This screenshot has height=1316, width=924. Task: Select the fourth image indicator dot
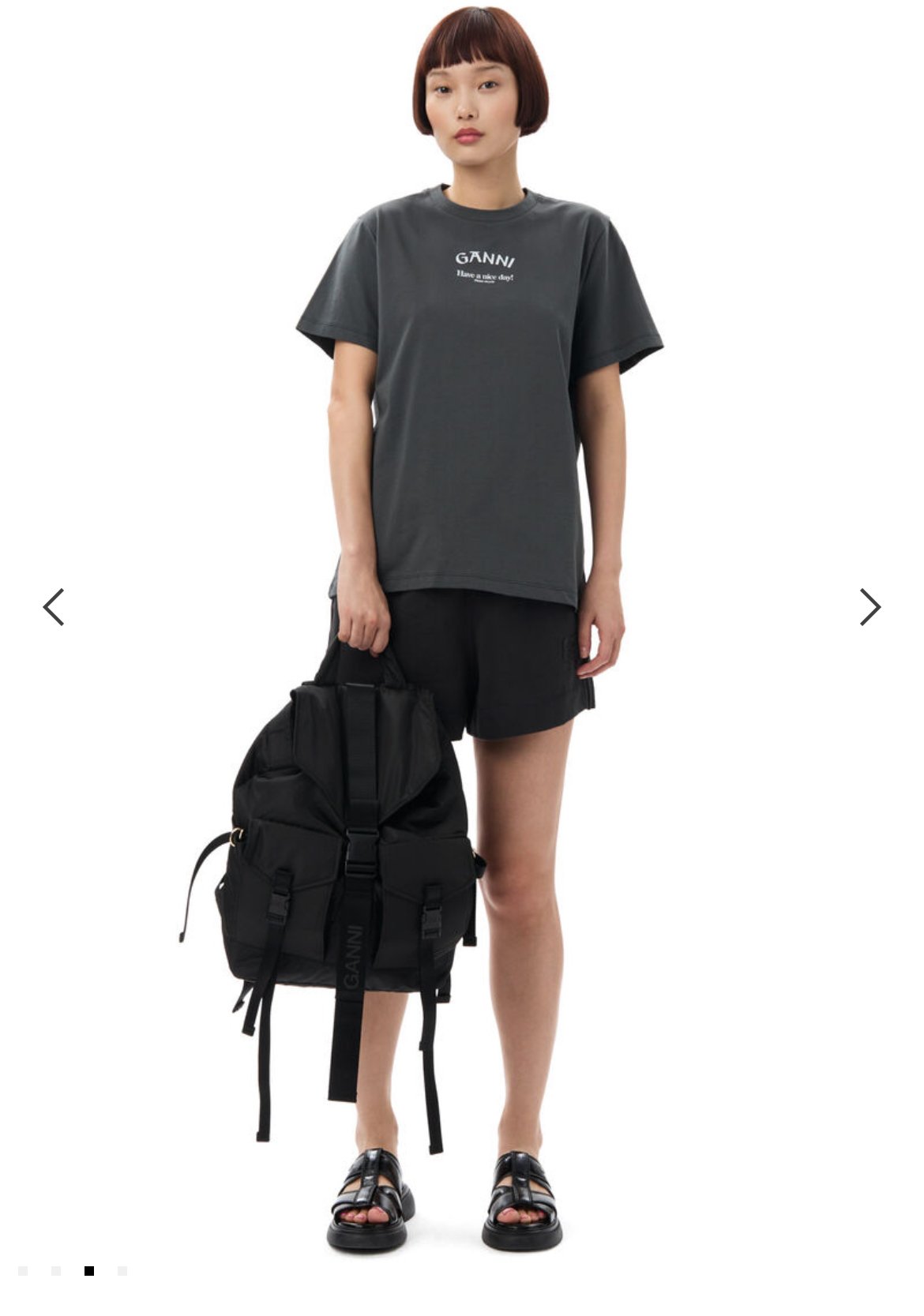[122, 1270]
